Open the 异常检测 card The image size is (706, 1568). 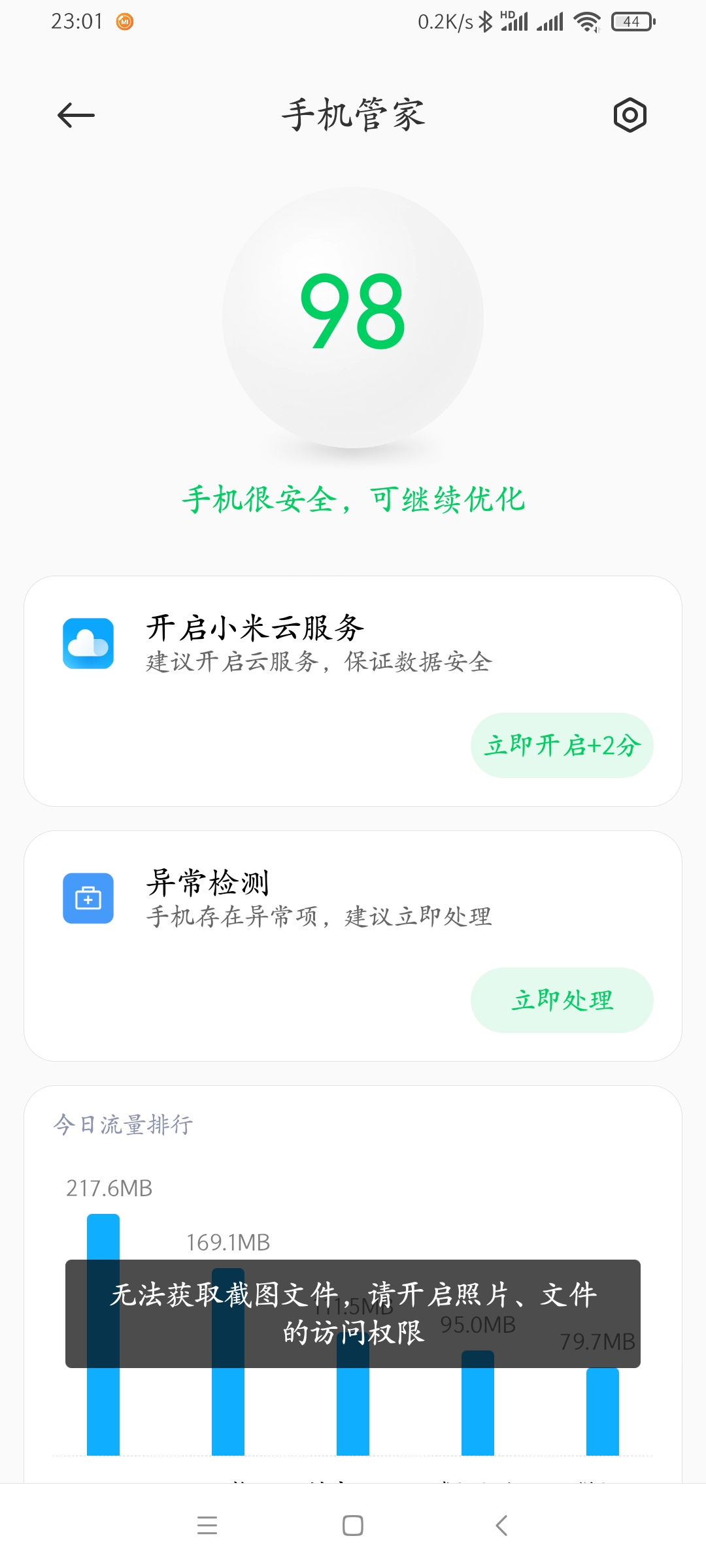pyautogui.click(x=353, y=946)
